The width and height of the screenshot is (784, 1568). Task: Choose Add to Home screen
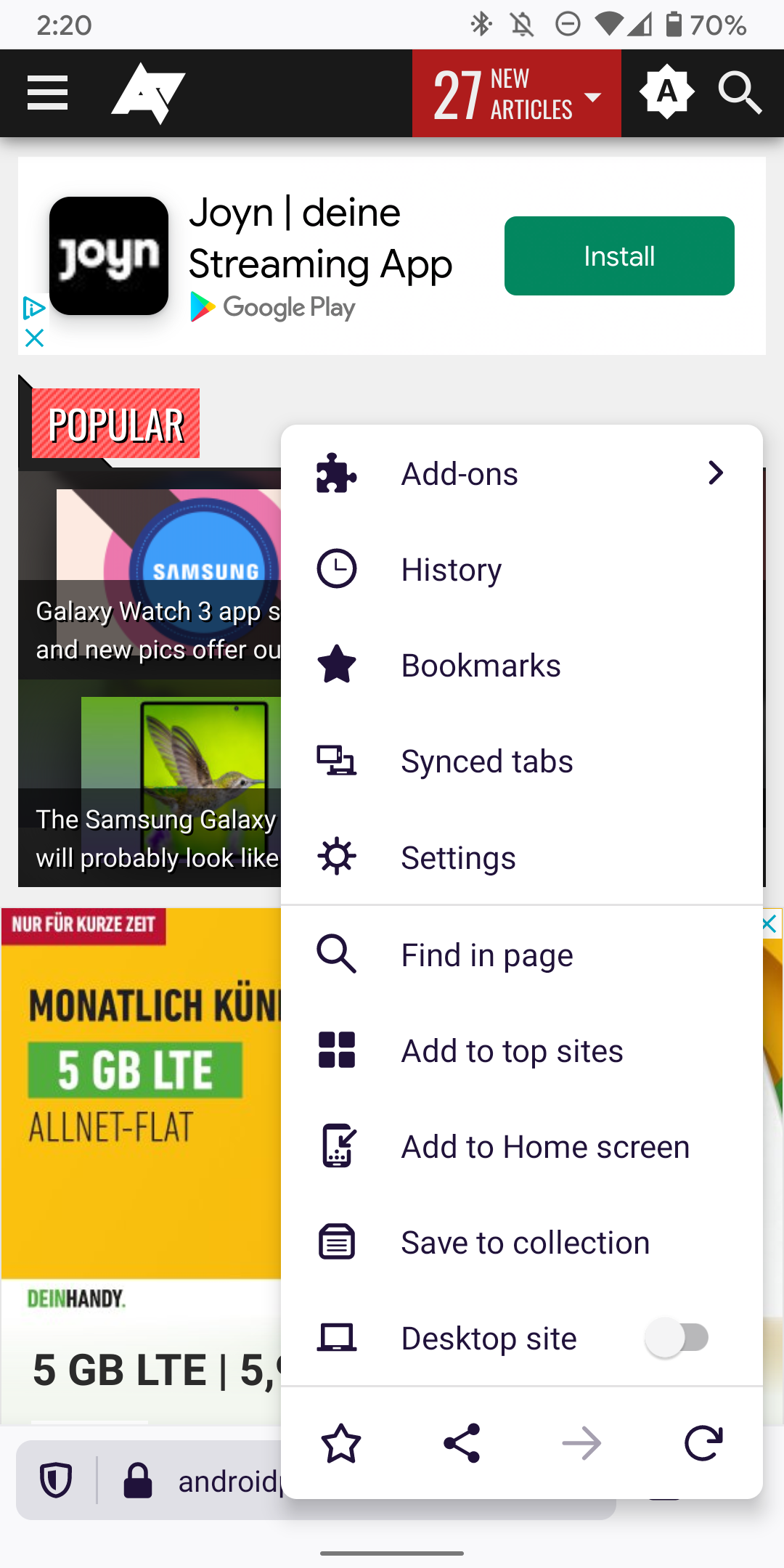[x=521, y=1146]
